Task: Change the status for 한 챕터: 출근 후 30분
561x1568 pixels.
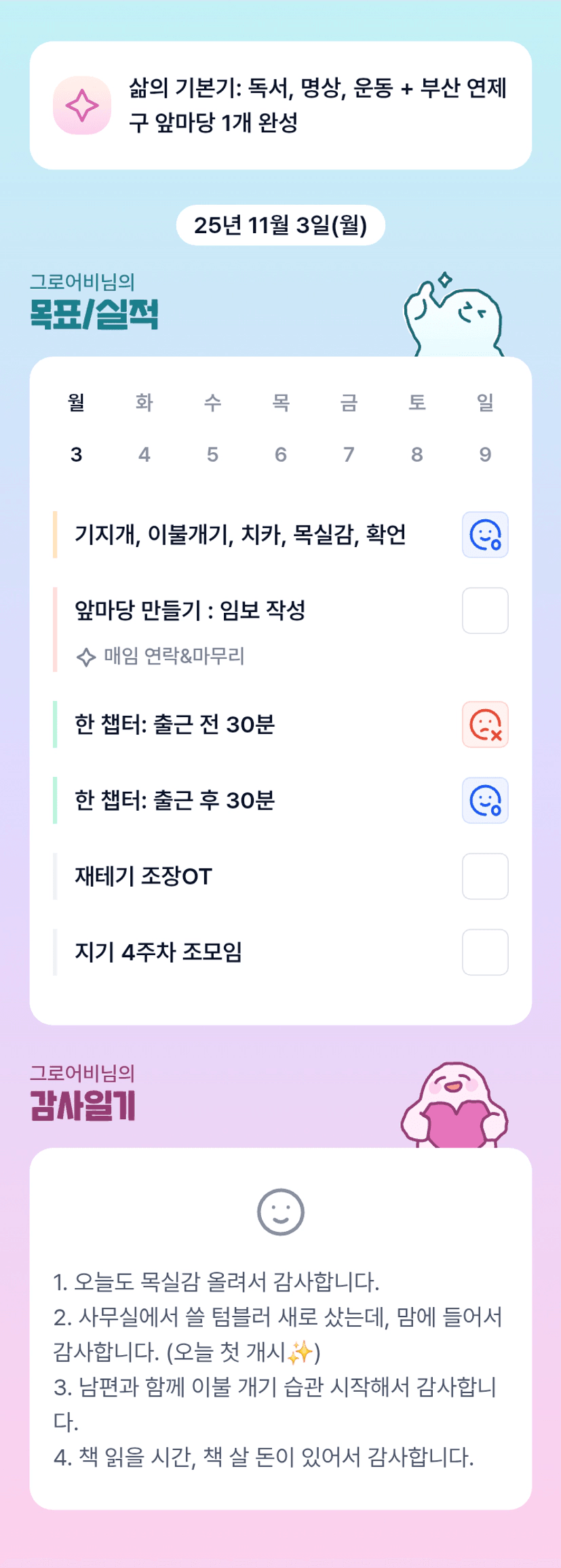Action: tap(485, 801)
